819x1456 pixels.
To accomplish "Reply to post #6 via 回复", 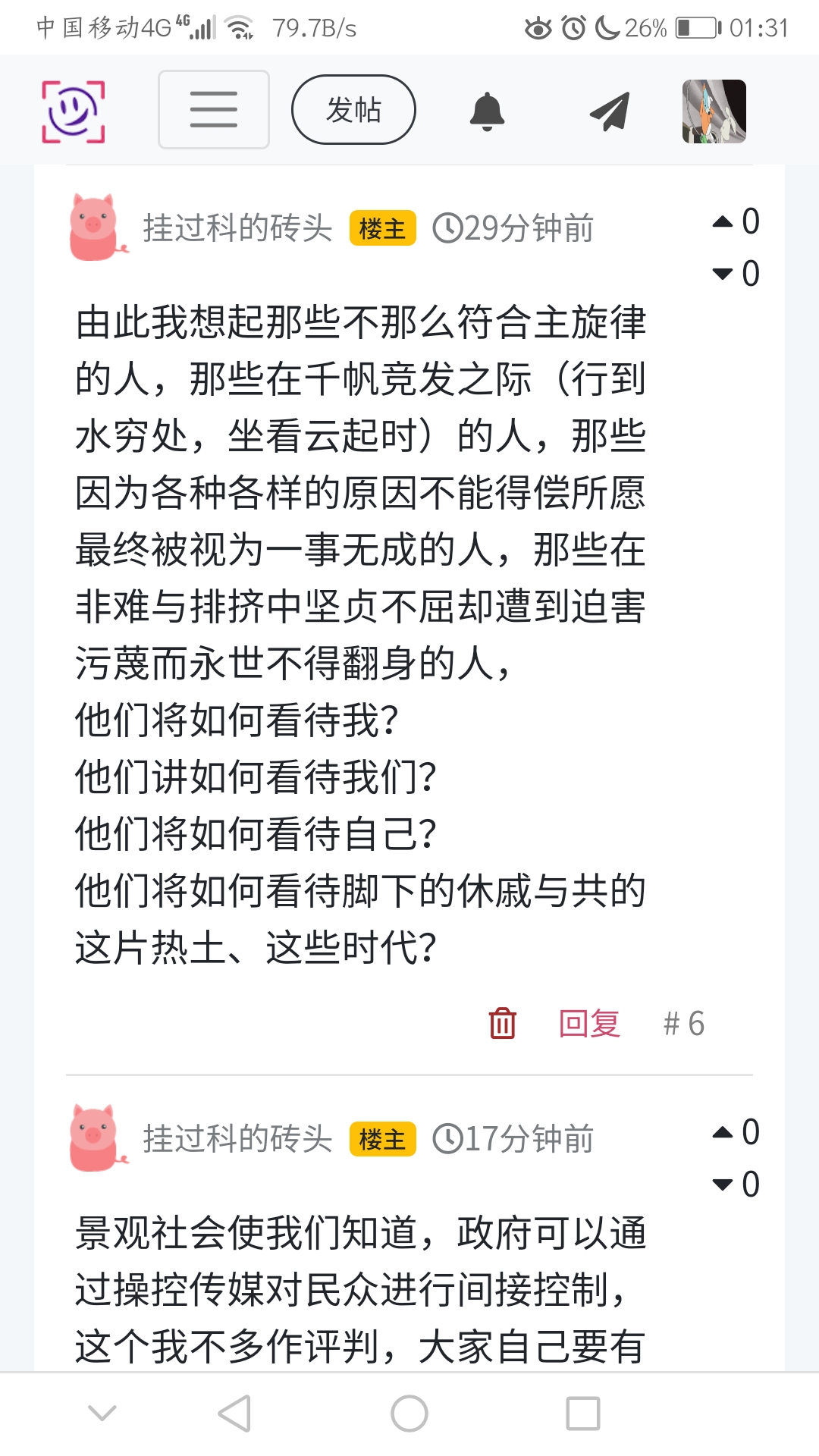I will pyautogui.click(x=589, y=1023).
